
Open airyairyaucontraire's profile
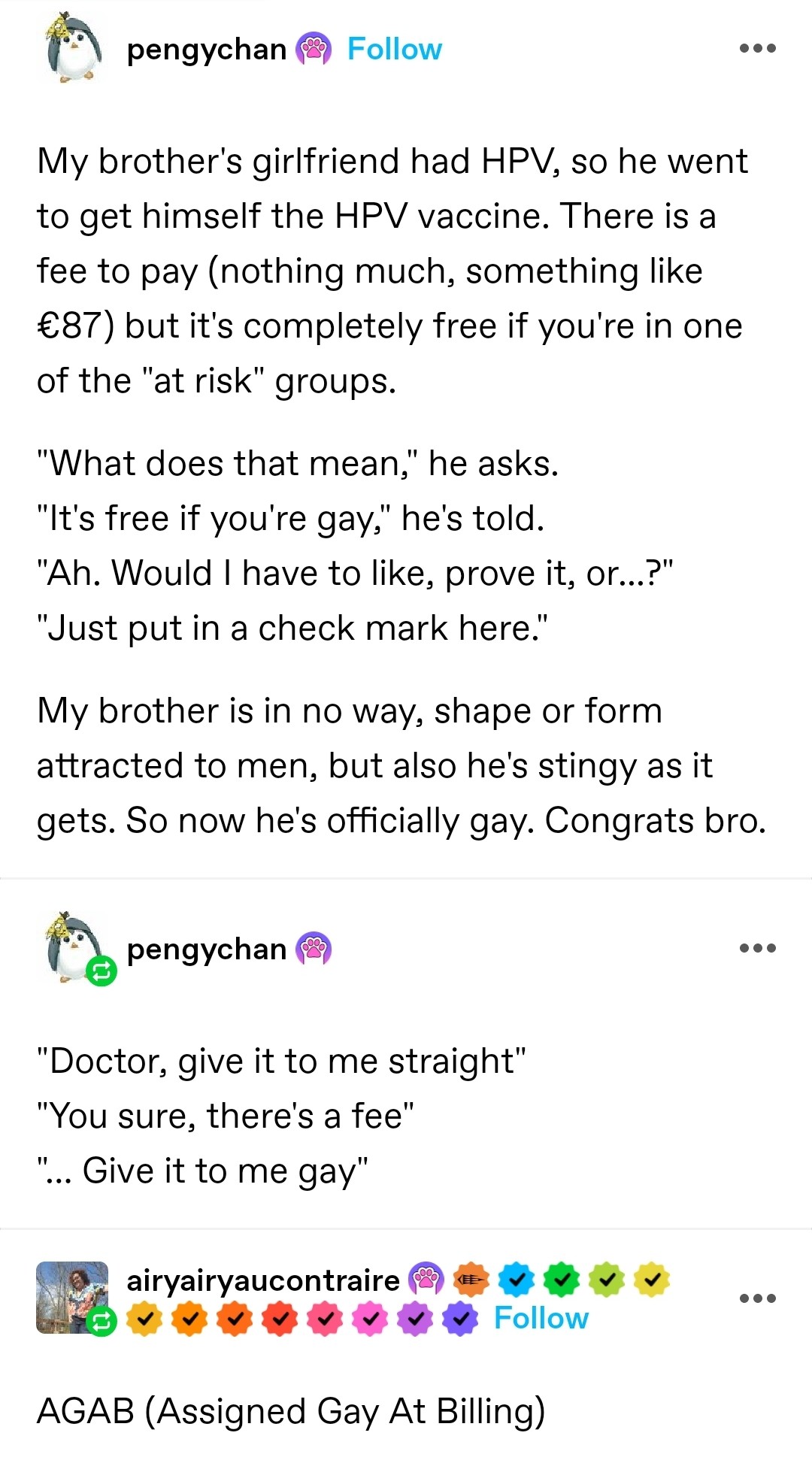pos(262,1280)
